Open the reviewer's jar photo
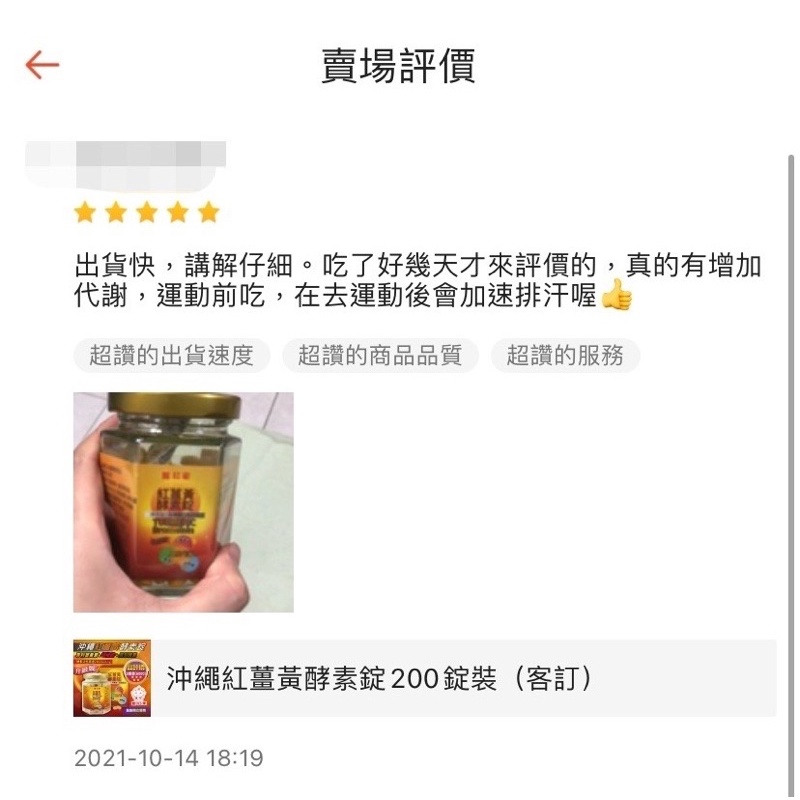 click(x=183, y=502)
